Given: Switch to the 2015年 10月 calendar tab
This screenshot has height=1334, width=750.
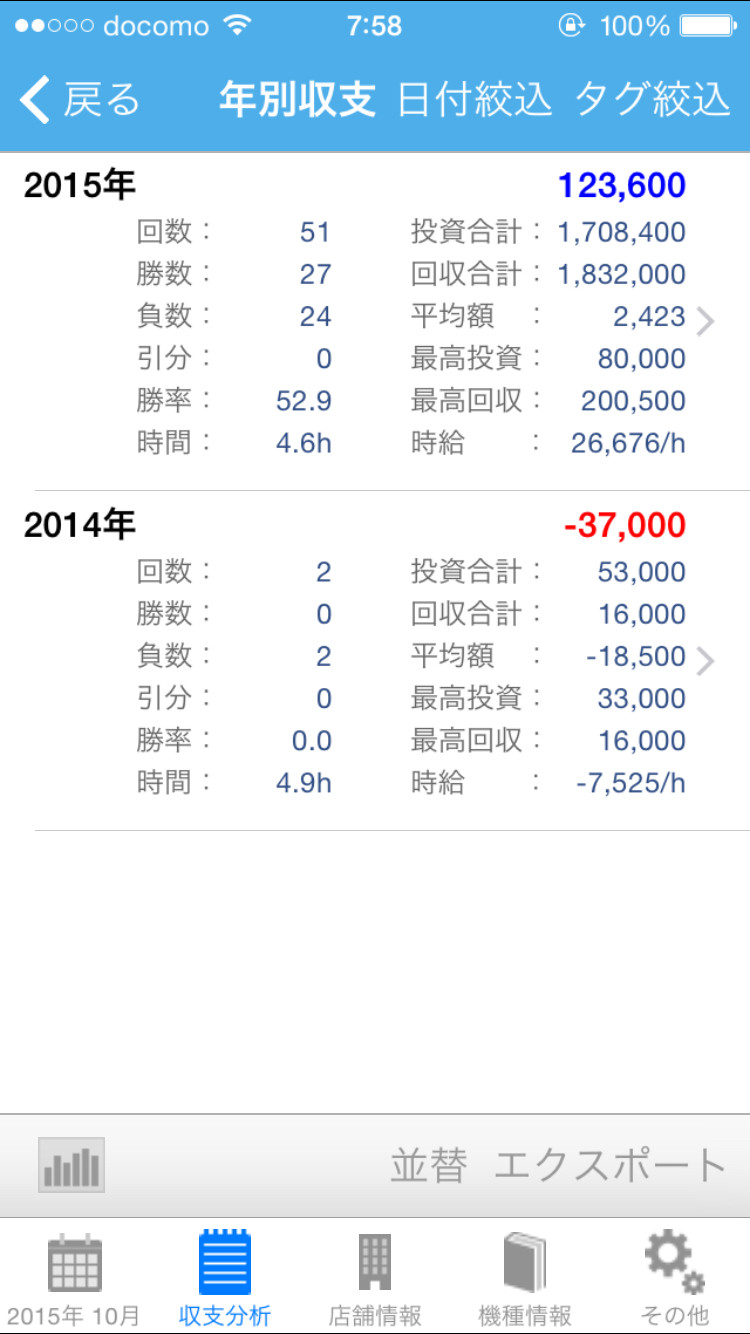Looking at the screenshot, I should point(74,1278).
